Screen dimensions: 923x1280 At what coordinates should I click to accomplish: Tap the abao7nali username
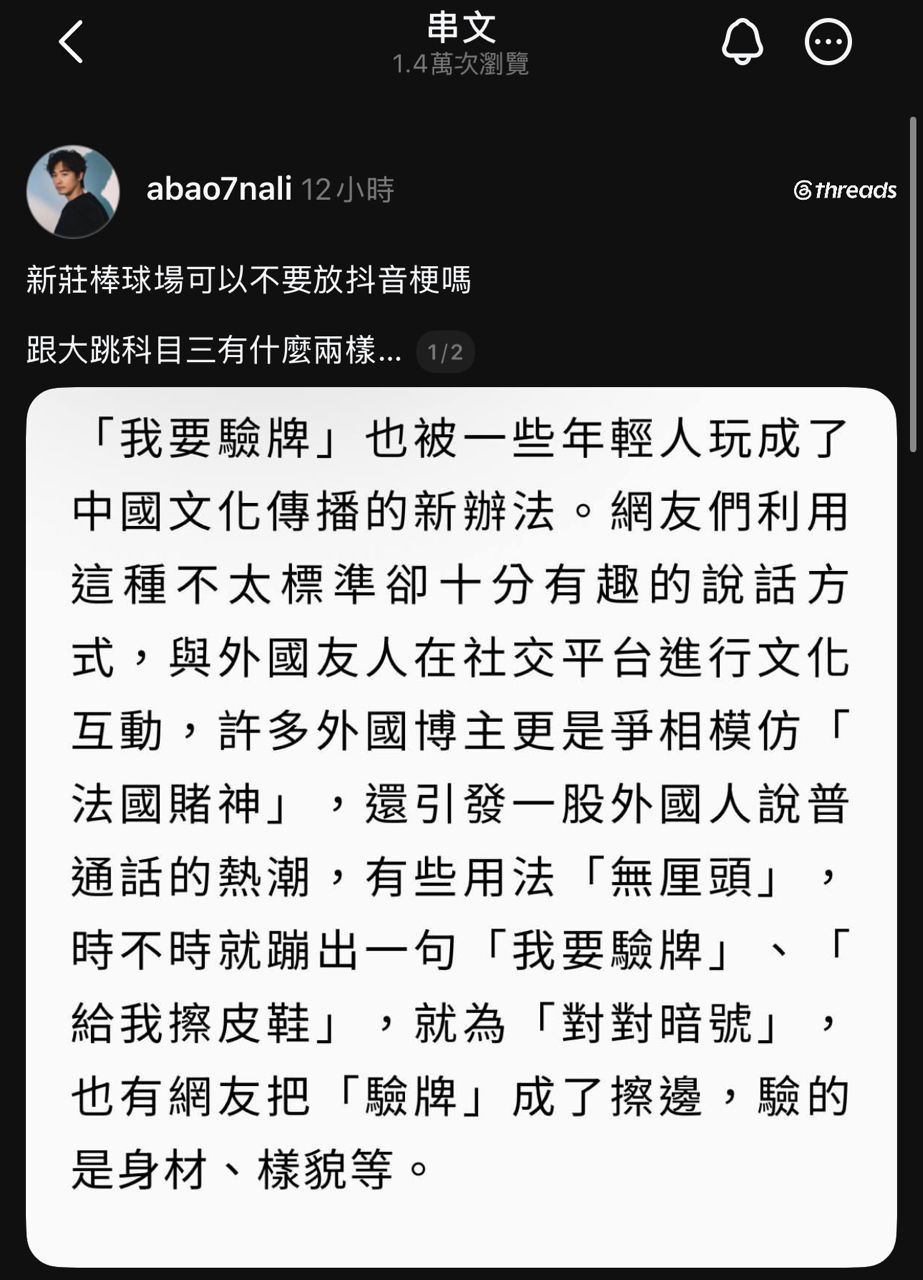219,189
